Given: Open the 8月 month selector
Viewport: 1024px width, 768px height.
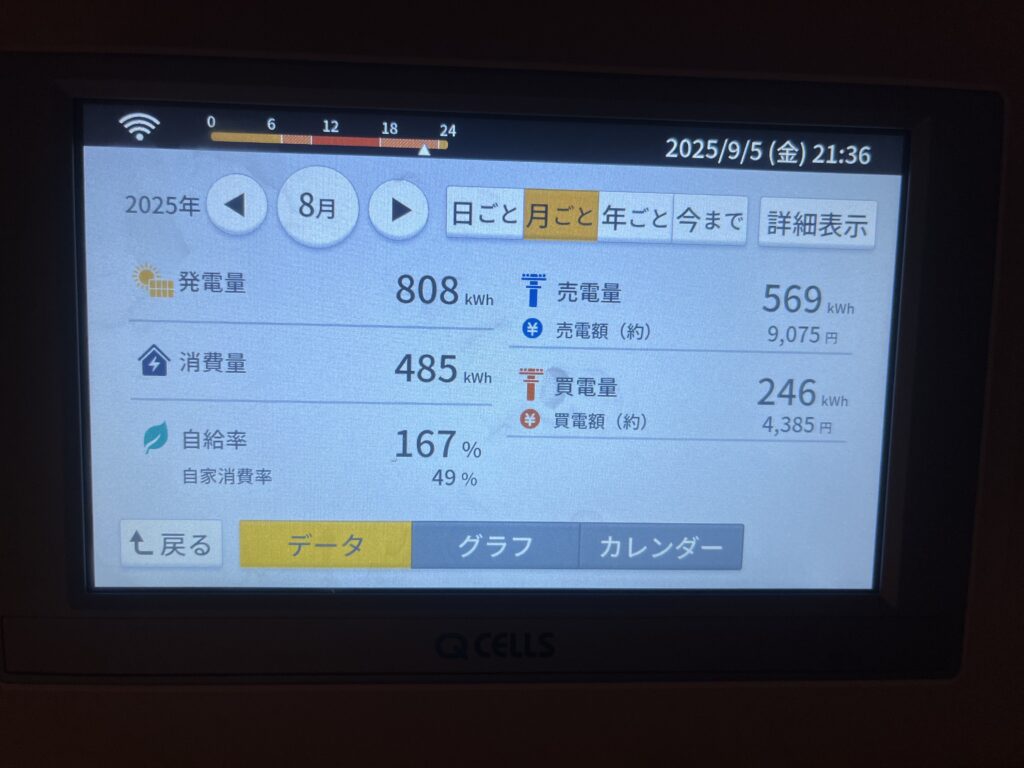Looking at the screenshot, I should pos(317,207).
